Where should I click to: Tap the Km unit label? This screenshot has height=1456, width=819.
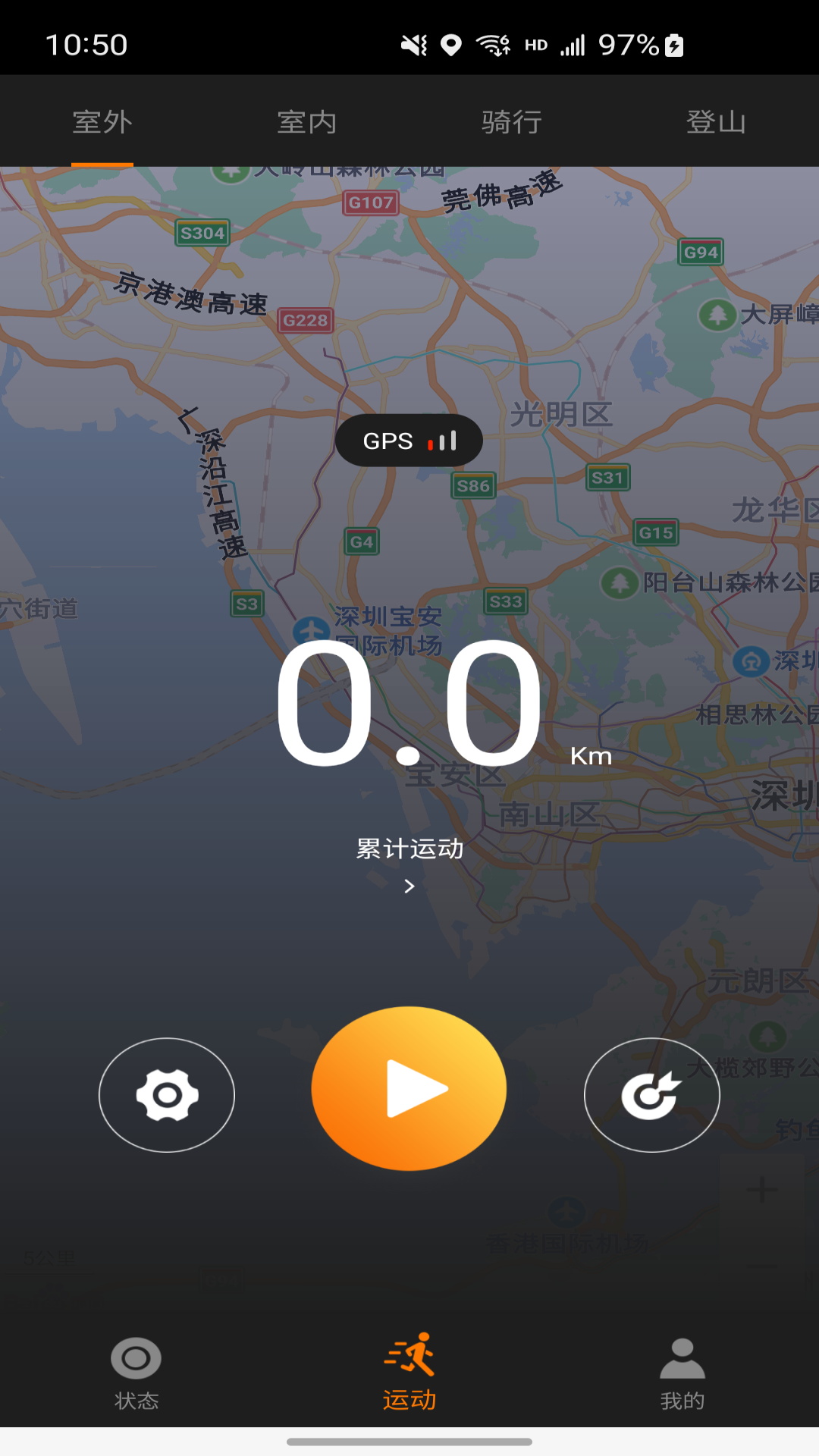pyautogui.click(x=592, y=755)
